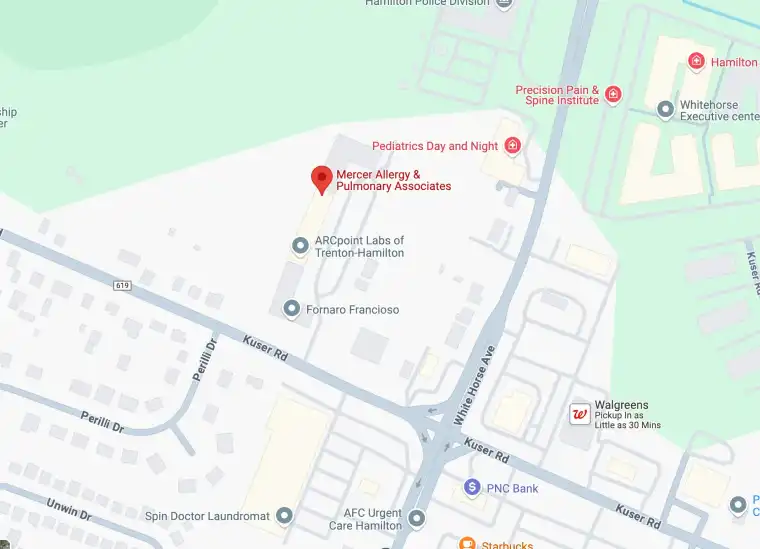Open Pediatrics Day and Night marker
760x549 pixels.
tap(513, 146)
